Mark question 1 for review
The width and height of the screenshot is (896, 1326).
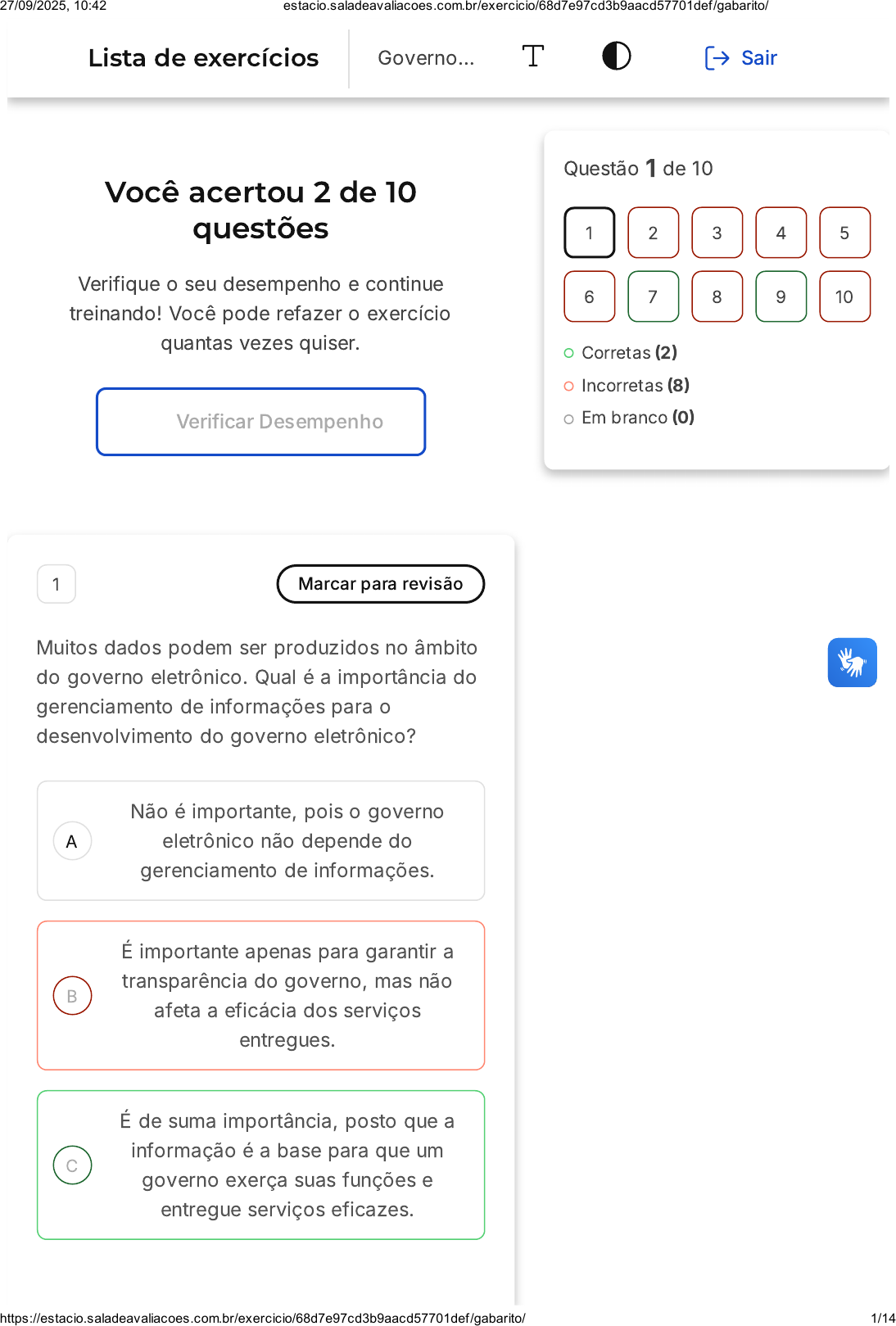(380, 584)
